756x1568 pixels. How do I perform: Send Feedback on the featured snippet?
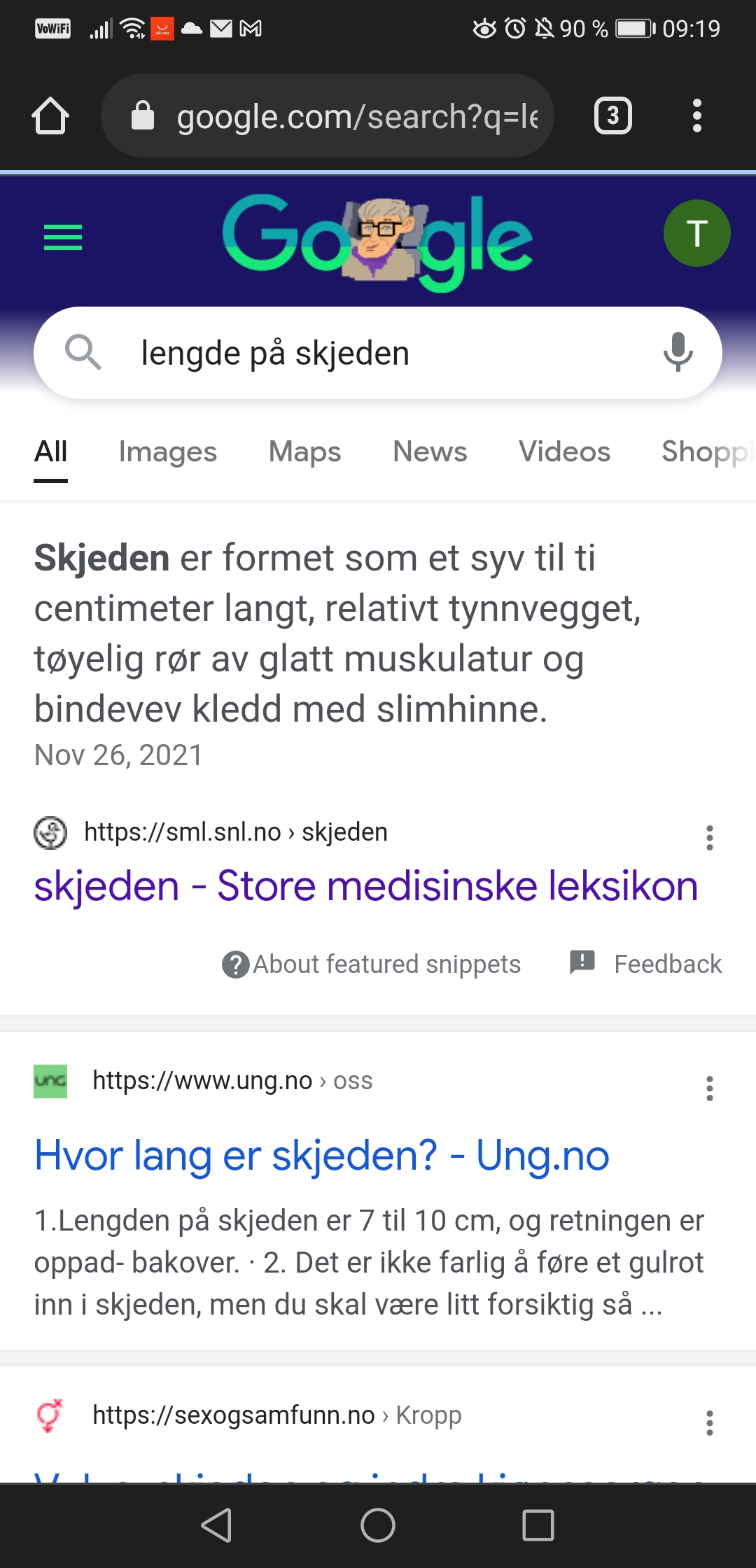645,964
